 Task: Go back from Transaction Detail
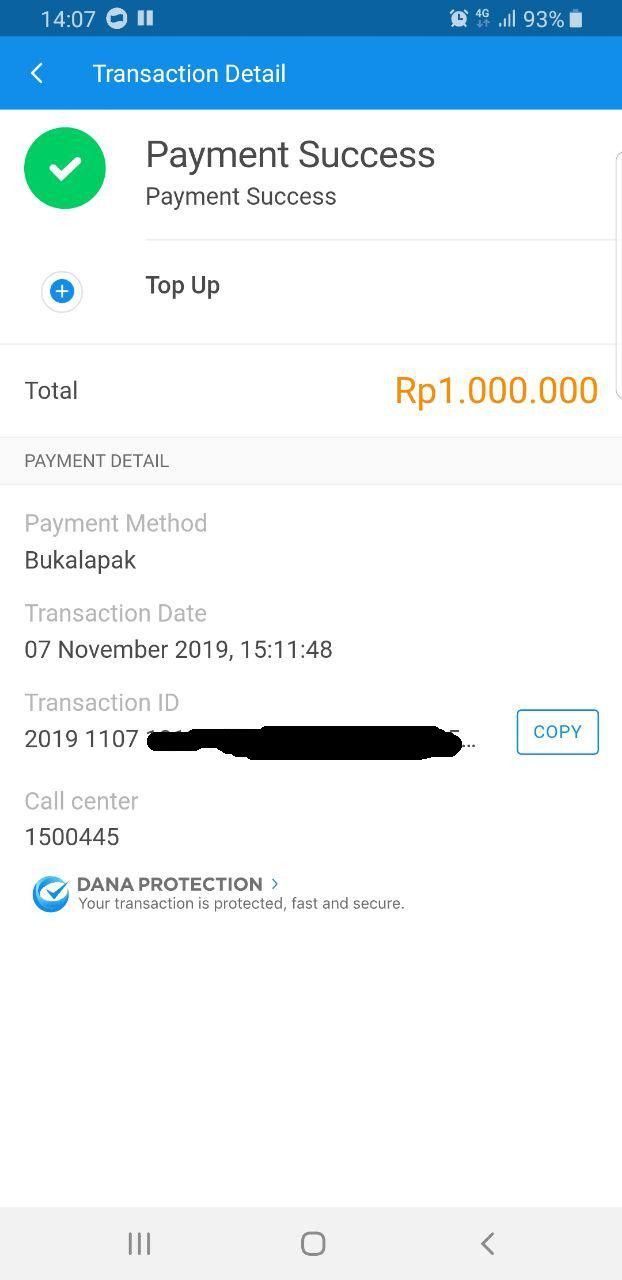(37, 73)
